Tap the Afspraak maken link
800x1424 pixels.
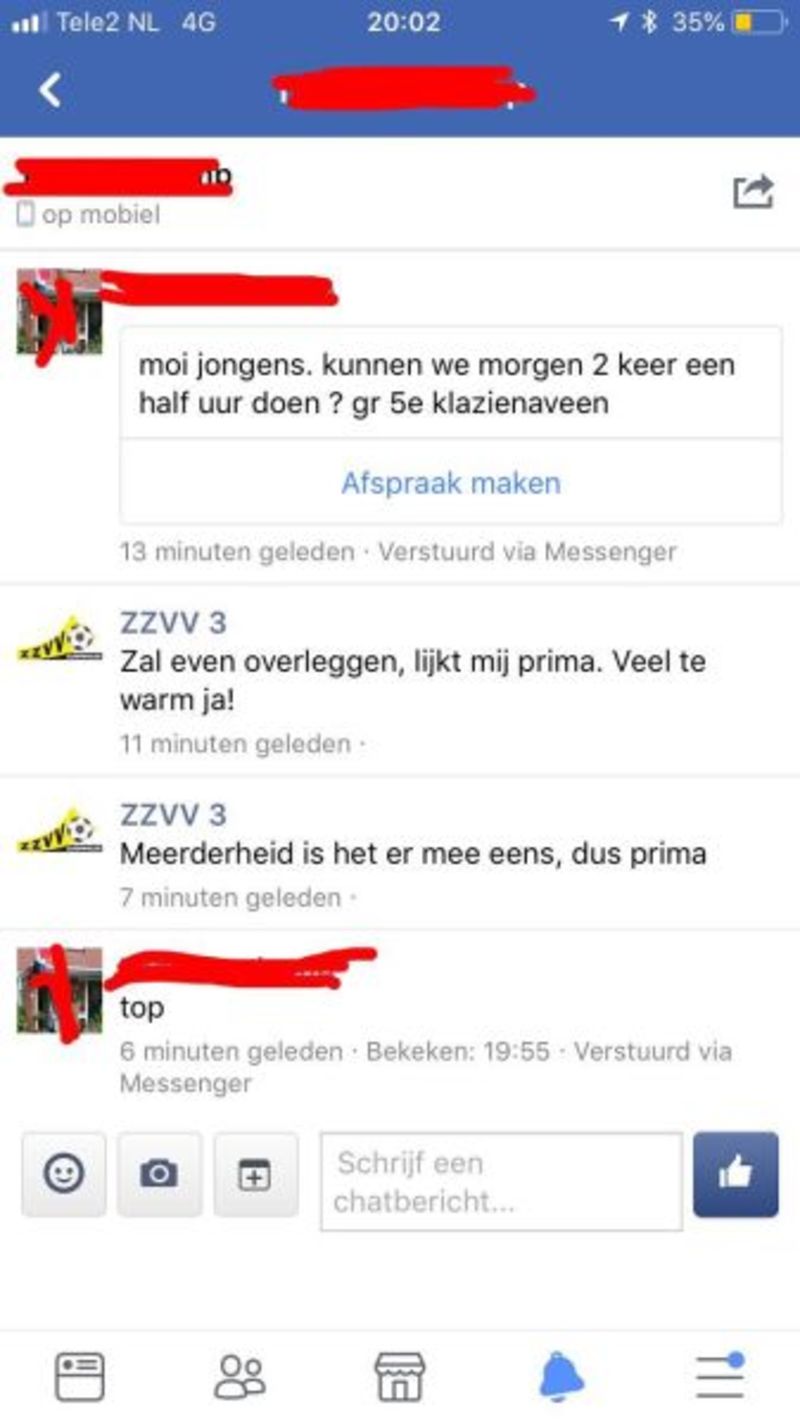[x=451, y=483]
